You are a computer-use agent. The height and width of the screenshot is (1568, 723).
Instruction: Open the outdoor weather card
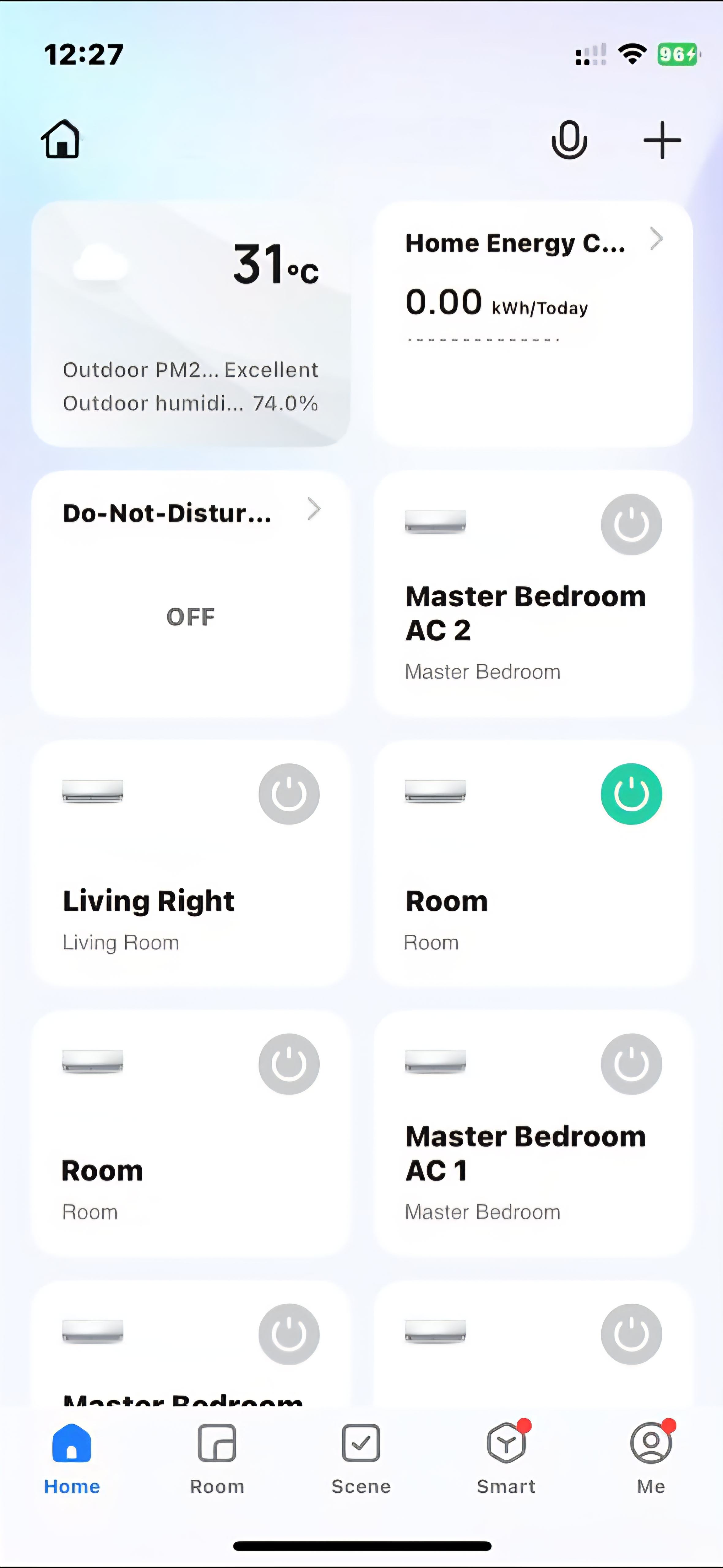(x=191, y=324)
